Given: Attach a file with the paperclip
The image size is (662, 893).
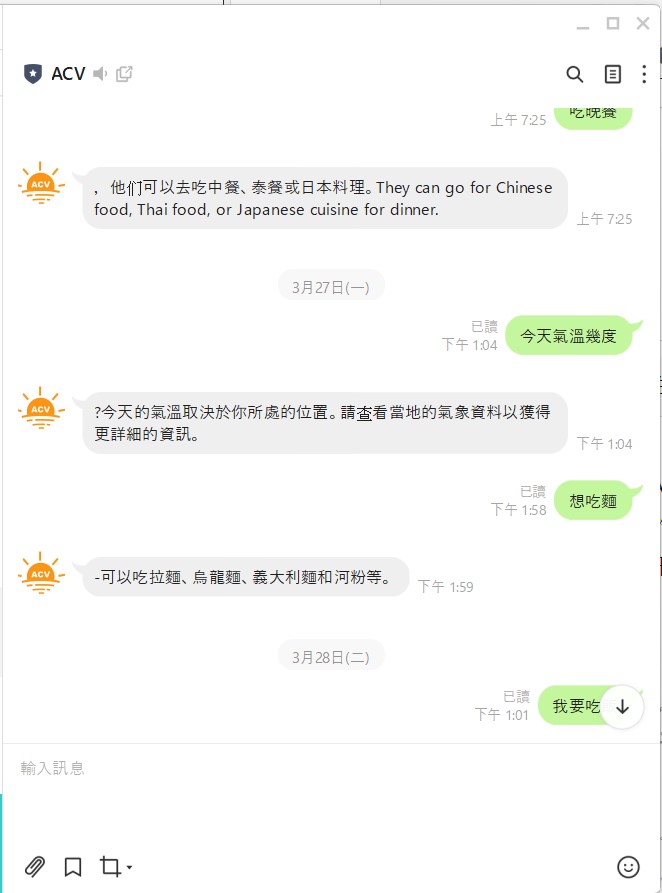Looking at the screenshot, I should tap(35, 866).
